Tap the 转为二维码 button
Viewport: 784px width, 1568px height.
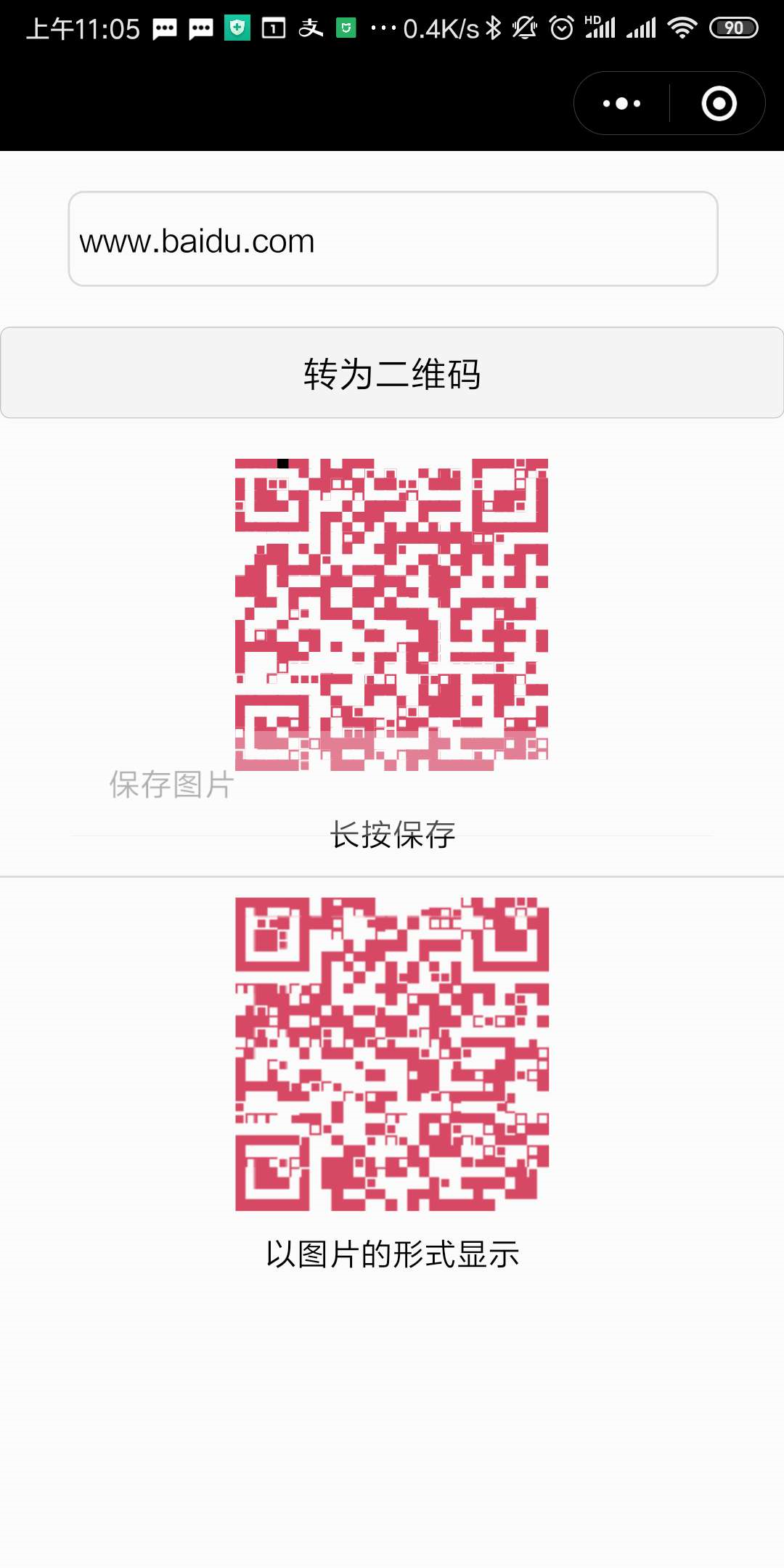(392, 373)
